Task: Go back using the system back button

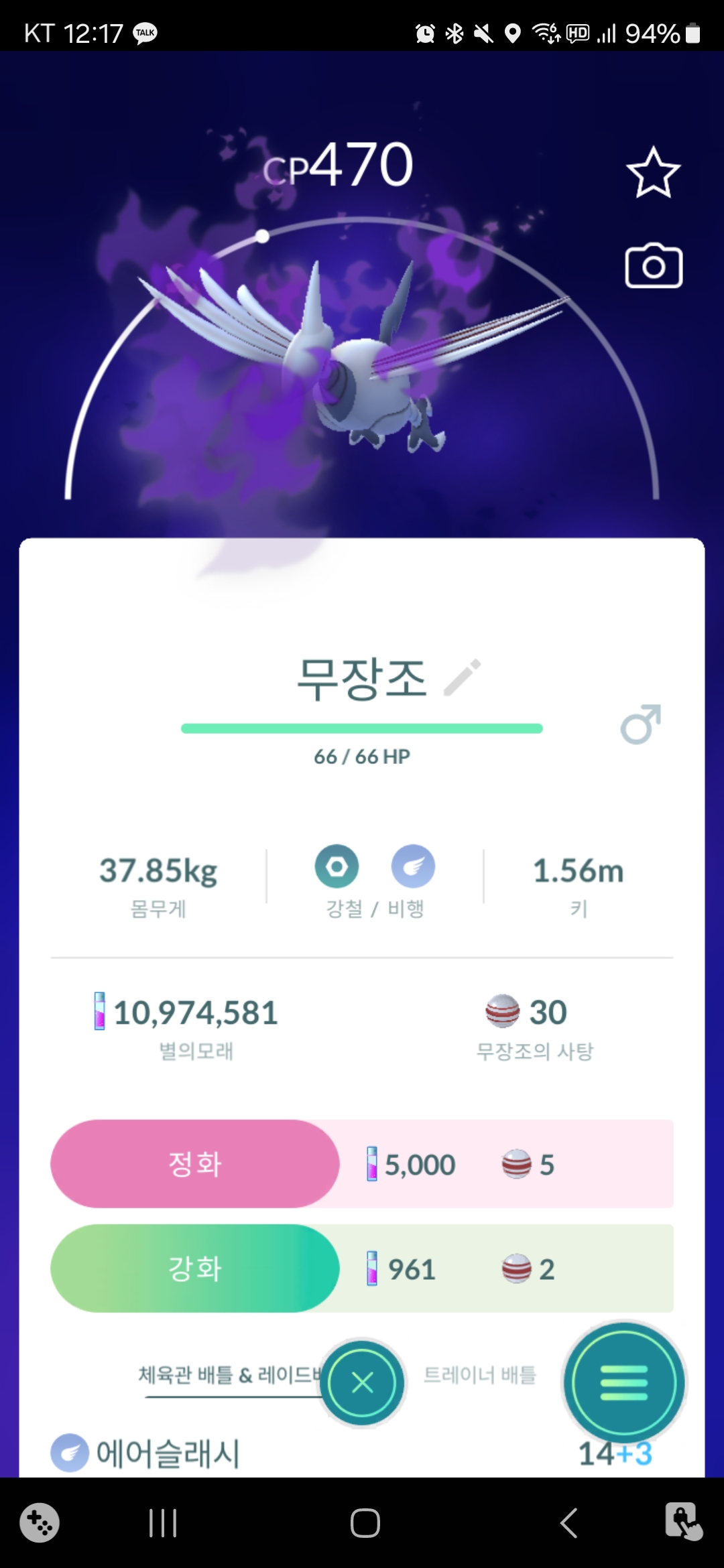Action: click(568, 1523)
